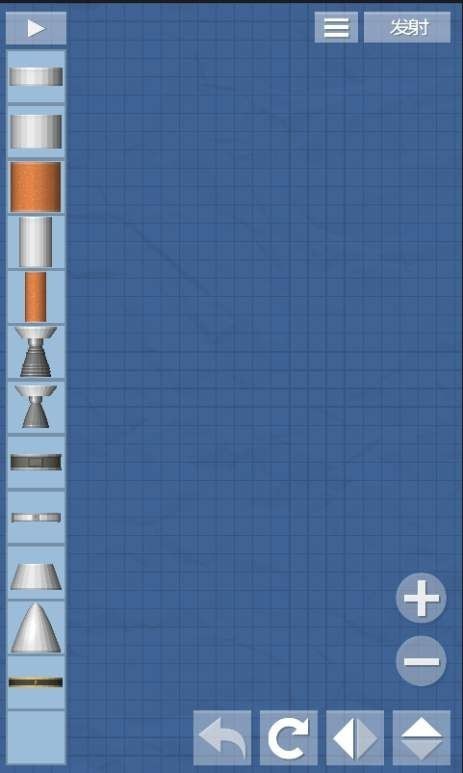The image size is (463, 773).
Task: Zoom in with the plus button
Action: 421,598
